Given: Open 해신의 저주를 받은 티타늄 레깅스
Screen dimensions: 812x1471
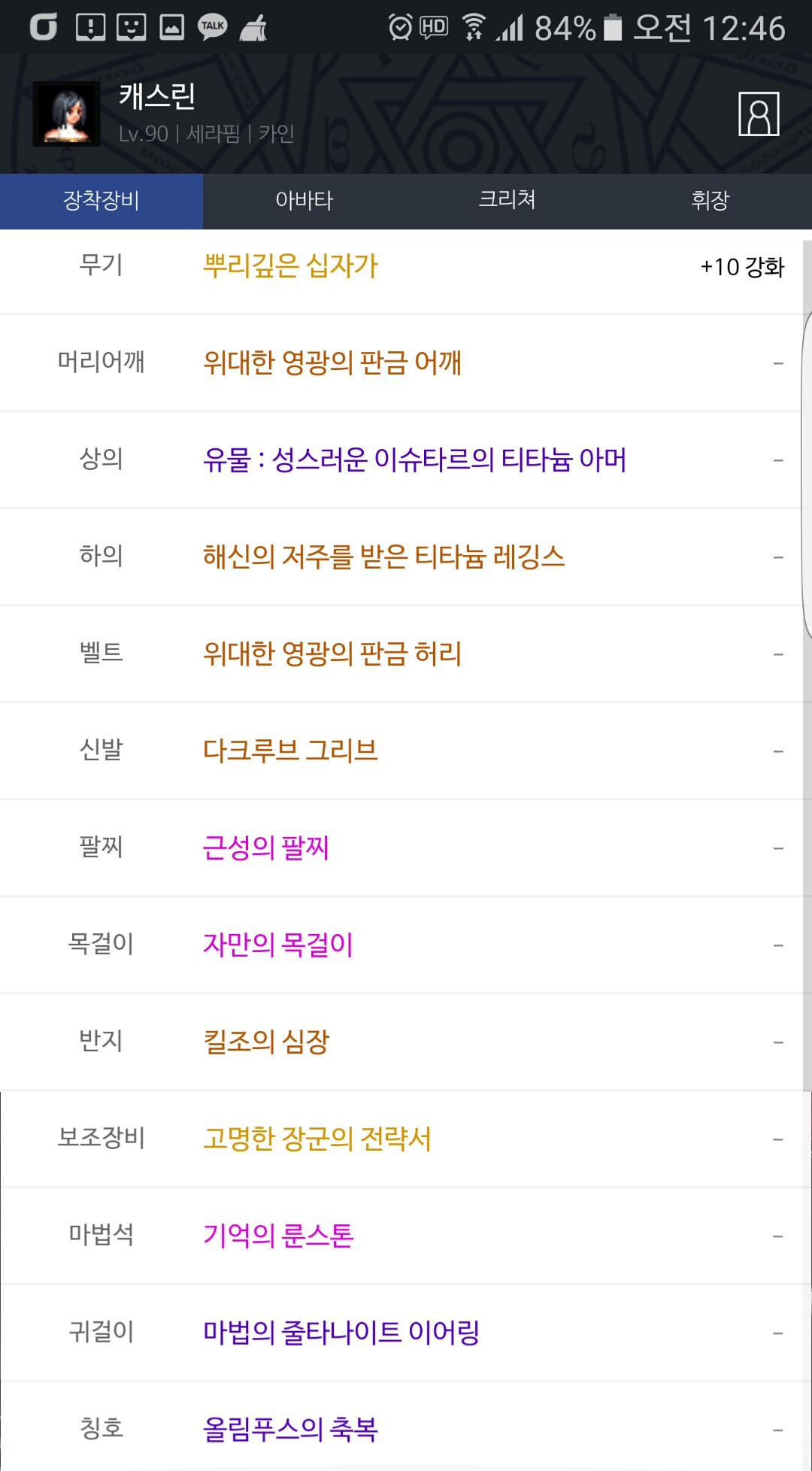Looking at the screenshot, I should tap(383, 557).
